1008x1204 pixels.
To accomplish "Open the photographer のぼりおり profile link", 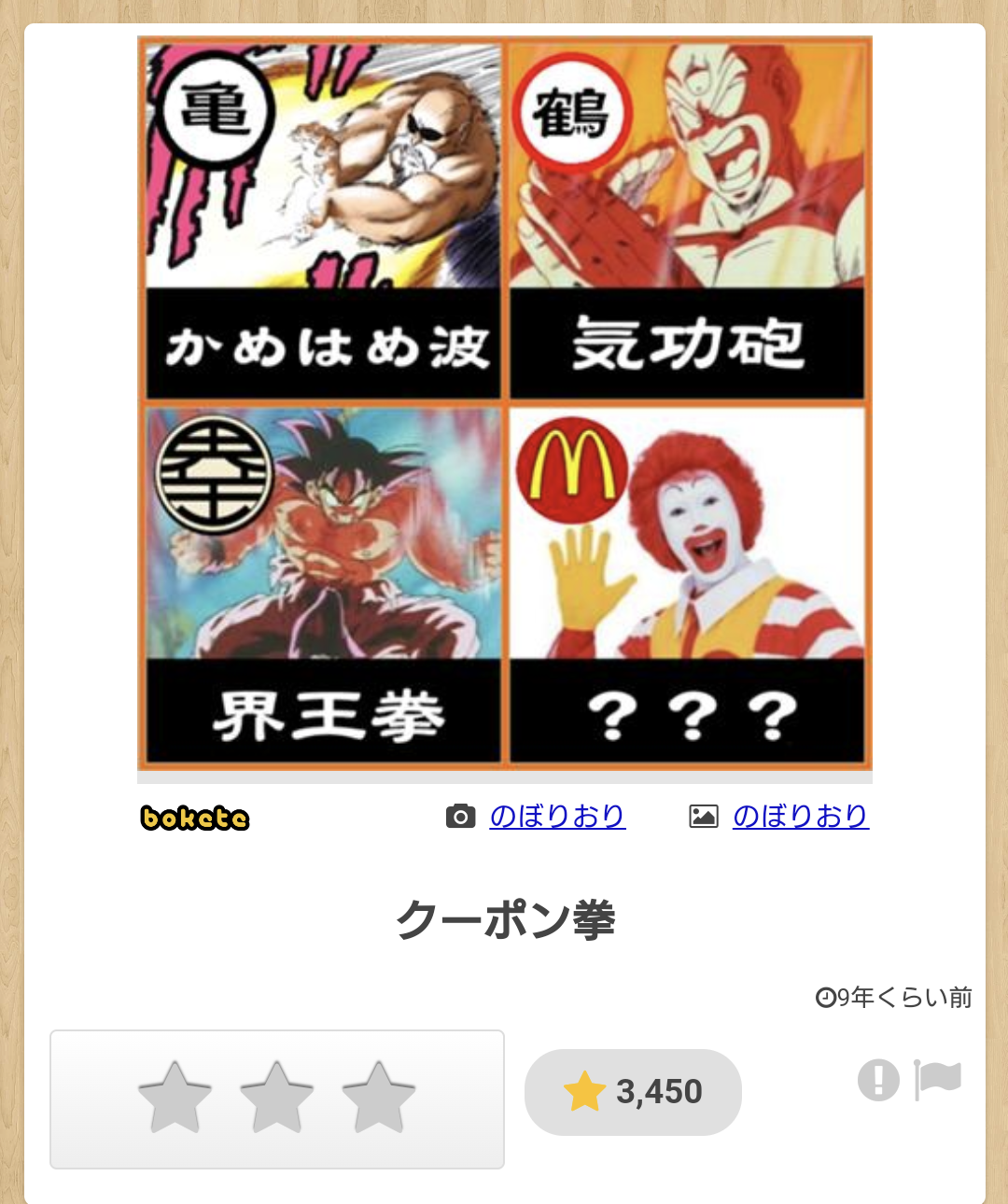I will coord(557,815).
